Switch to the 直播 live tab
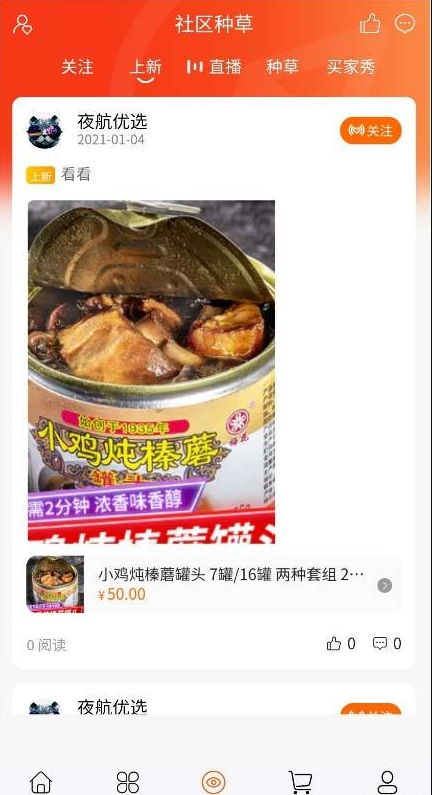 point(214,67)
